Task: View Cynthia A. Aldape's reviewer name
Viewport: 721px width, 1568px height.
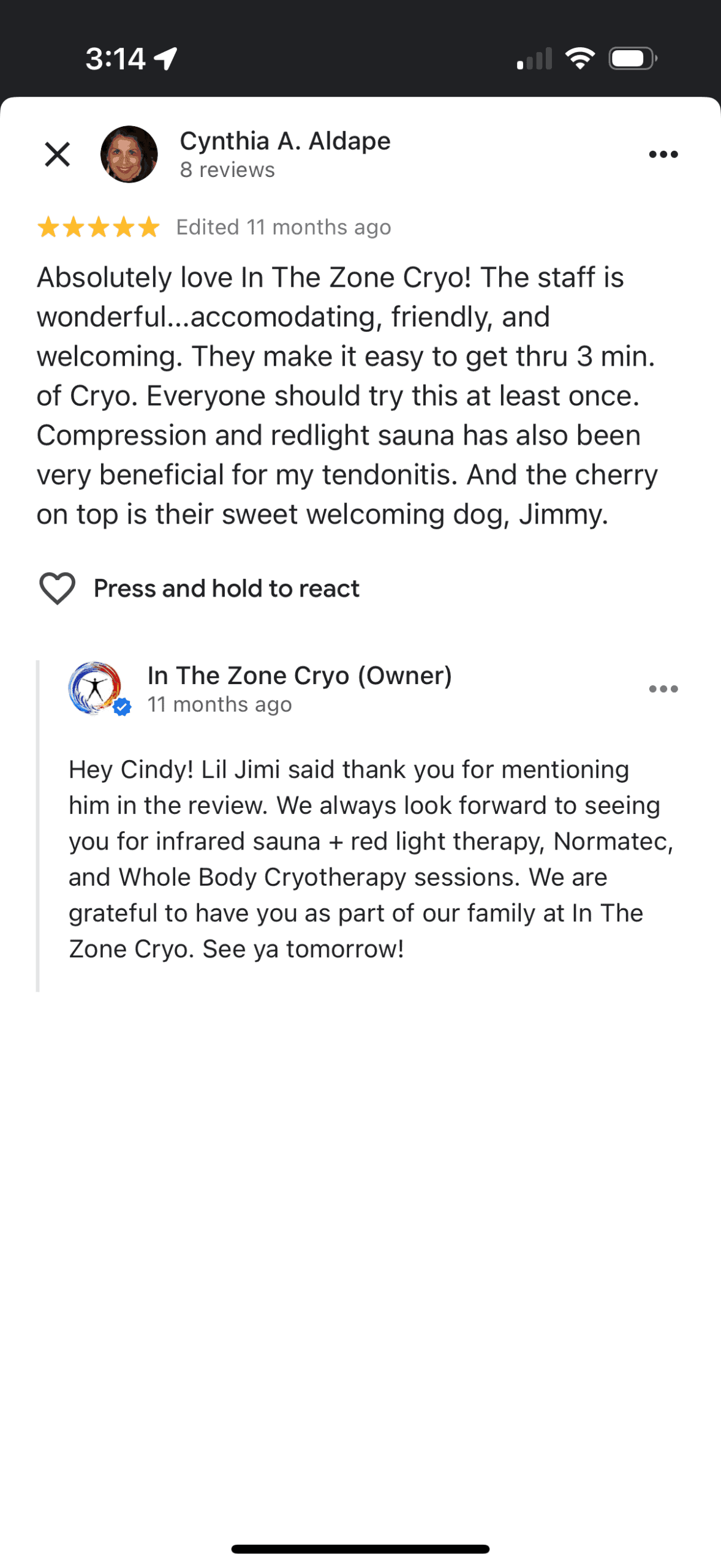Action: [x=285, y=141]
